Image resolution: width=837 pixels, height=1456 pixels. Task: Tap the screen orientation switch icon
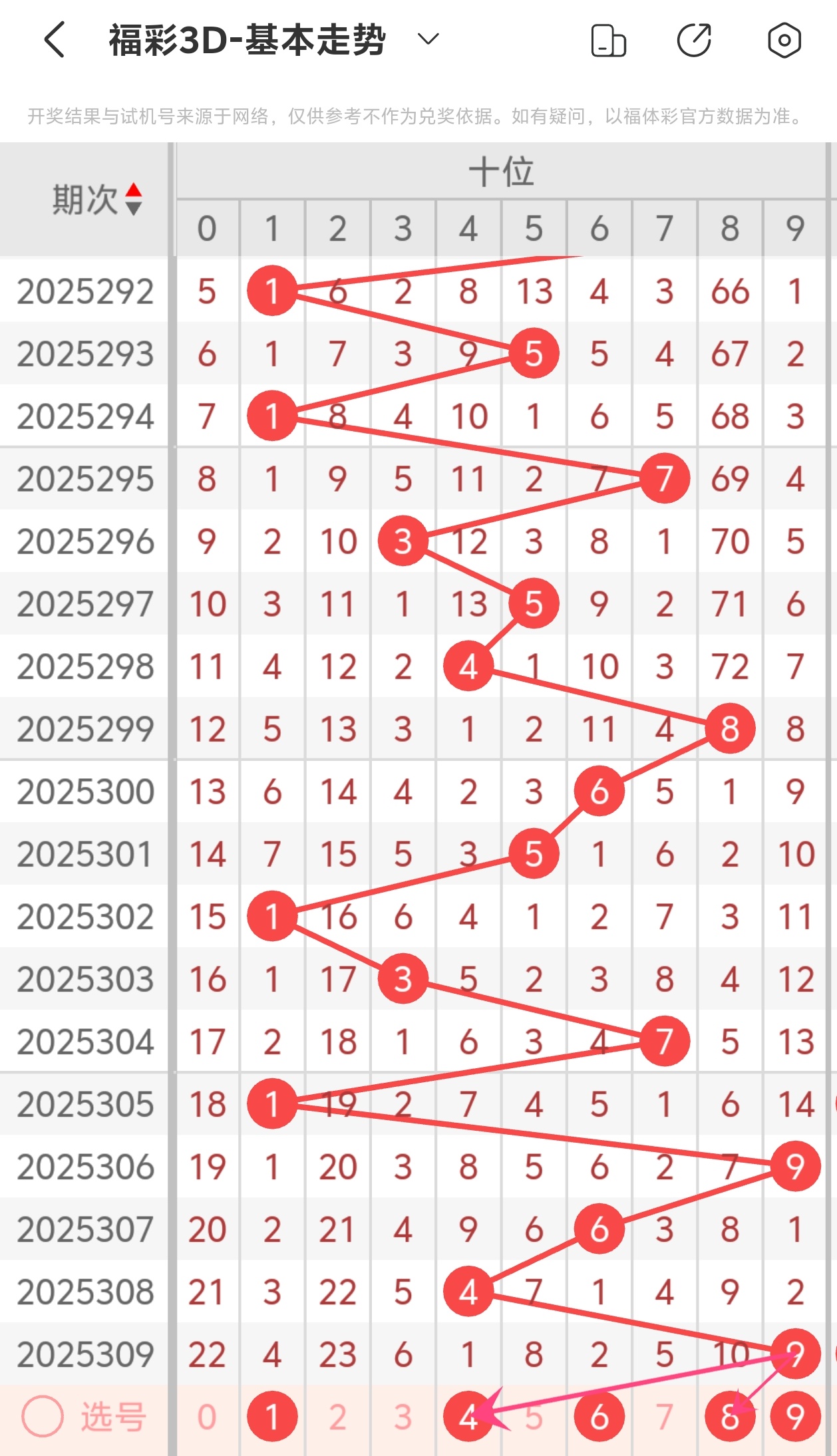[608, 41]
